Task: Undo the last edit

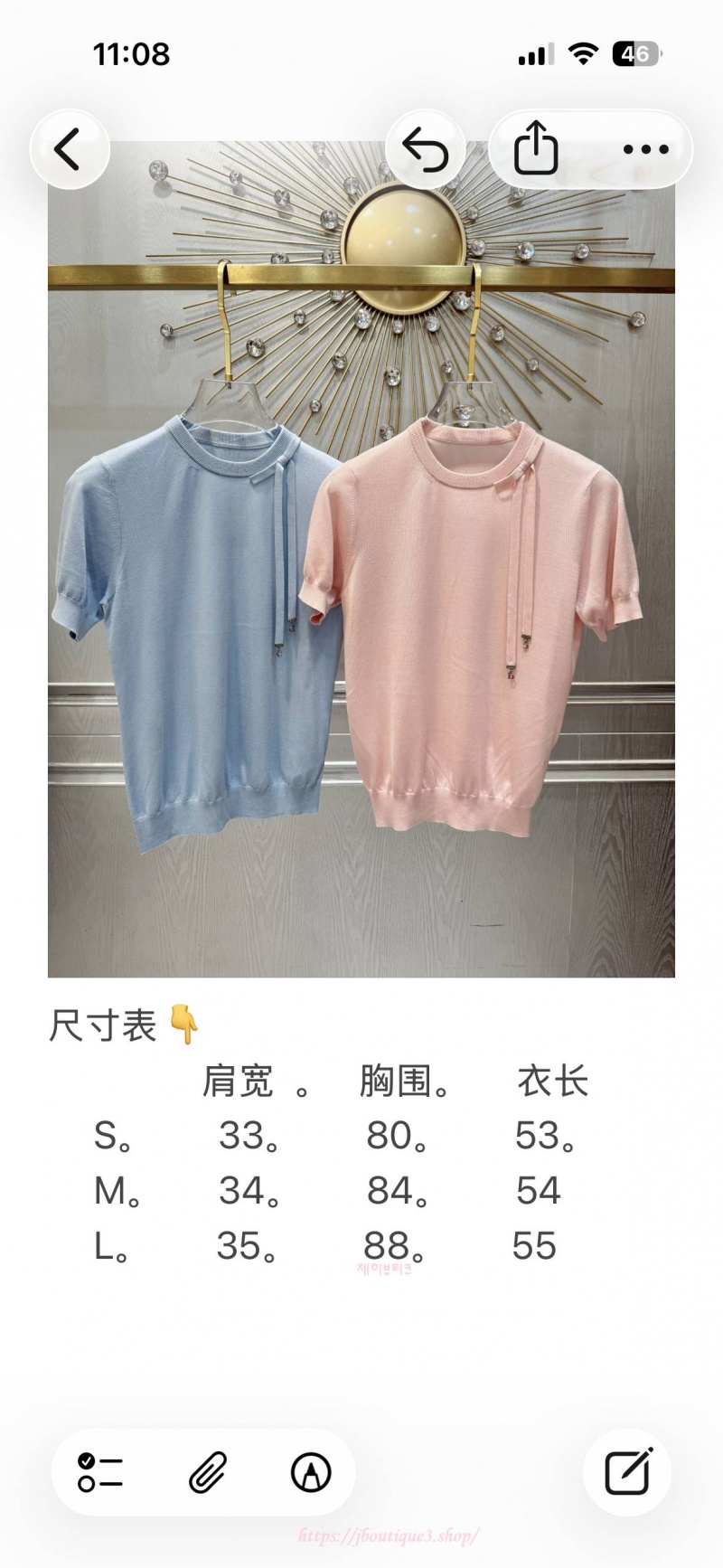Action: point(426,149)
